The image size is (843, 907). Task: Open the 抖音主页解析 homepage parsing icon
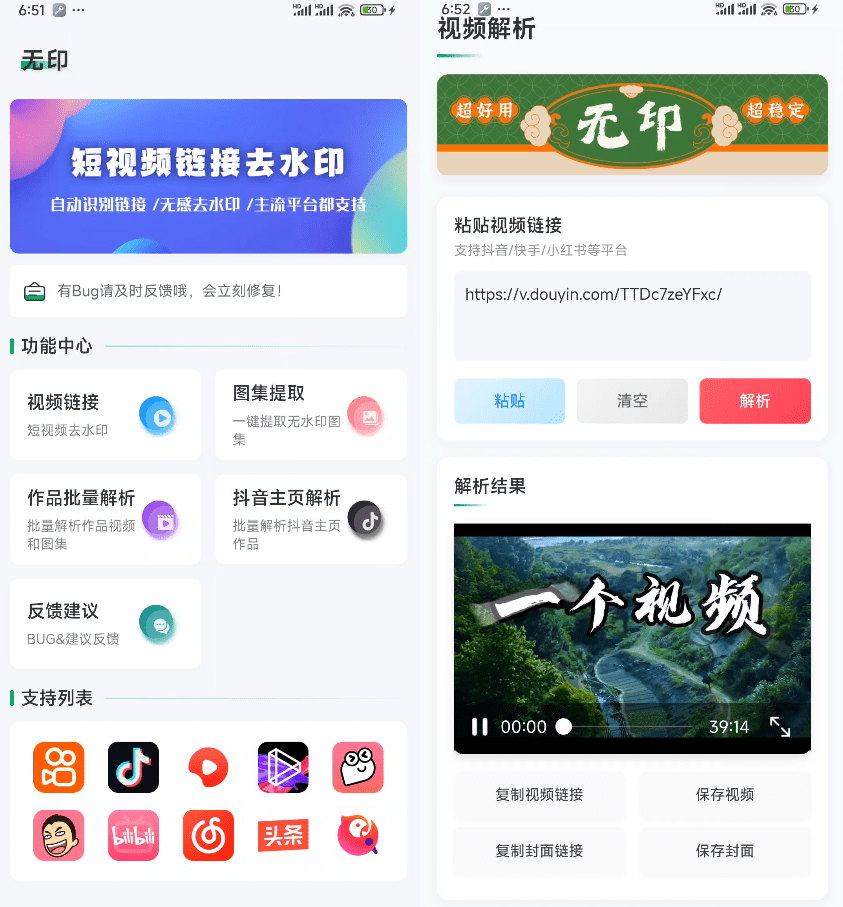click(365, 519)
